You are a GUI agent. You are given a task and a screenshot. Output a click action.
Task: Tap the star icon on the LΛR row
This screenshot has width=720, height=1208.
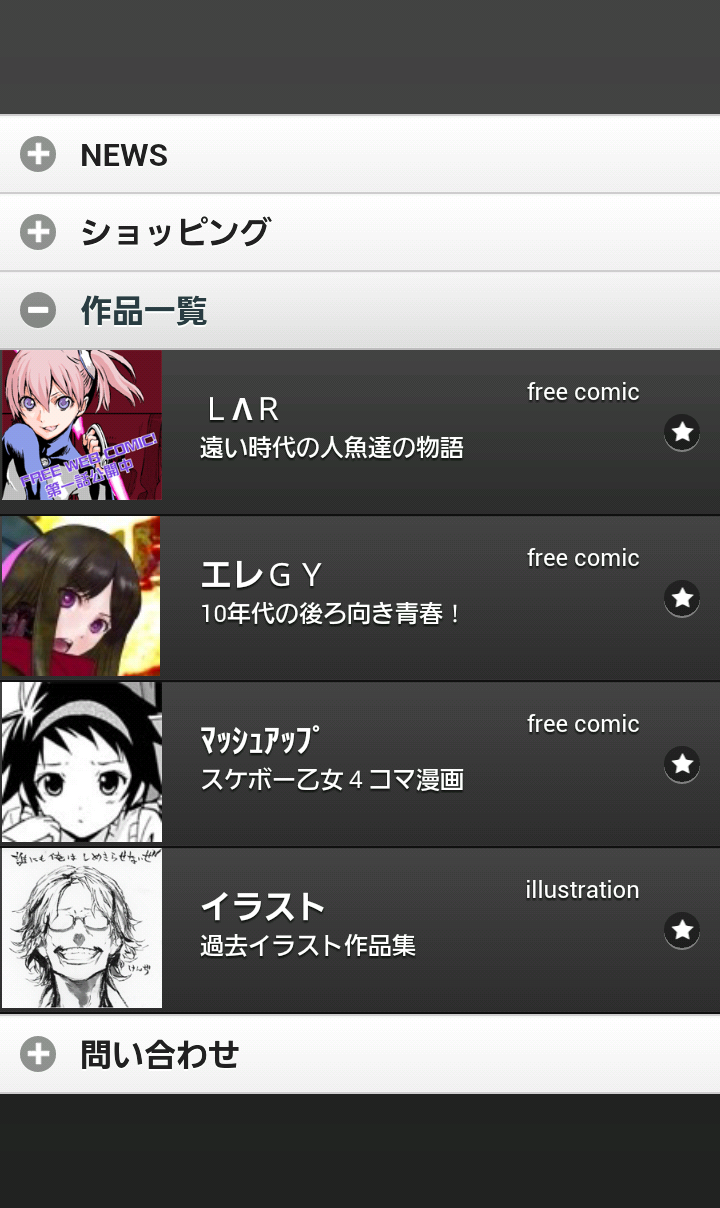[x=682, y=432]
